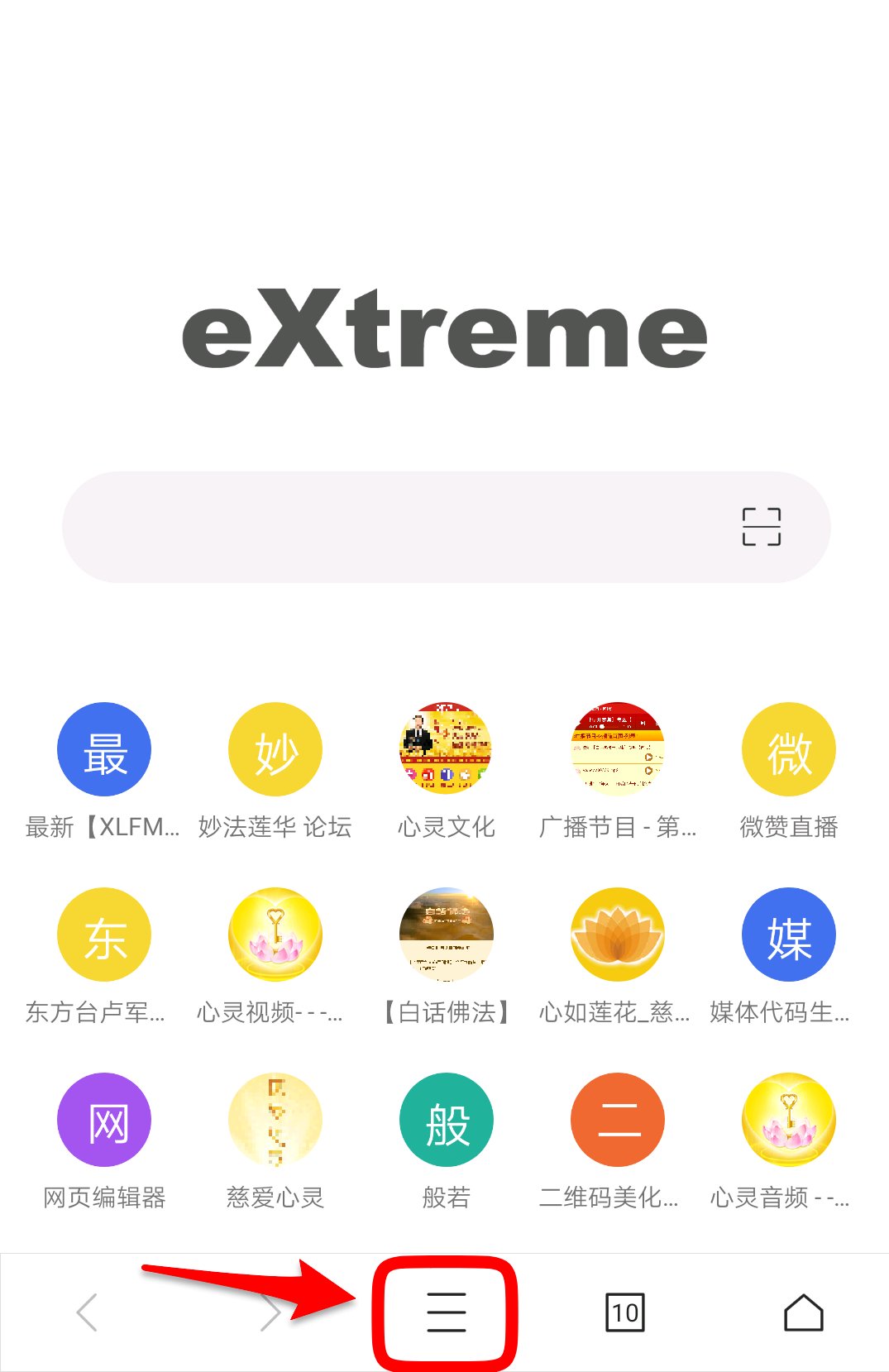Open the 微赞直播 shortcut
Image resolution: width=889 pixels, height=1372 pixels.
pyautogui.click(x=789, y=750)
